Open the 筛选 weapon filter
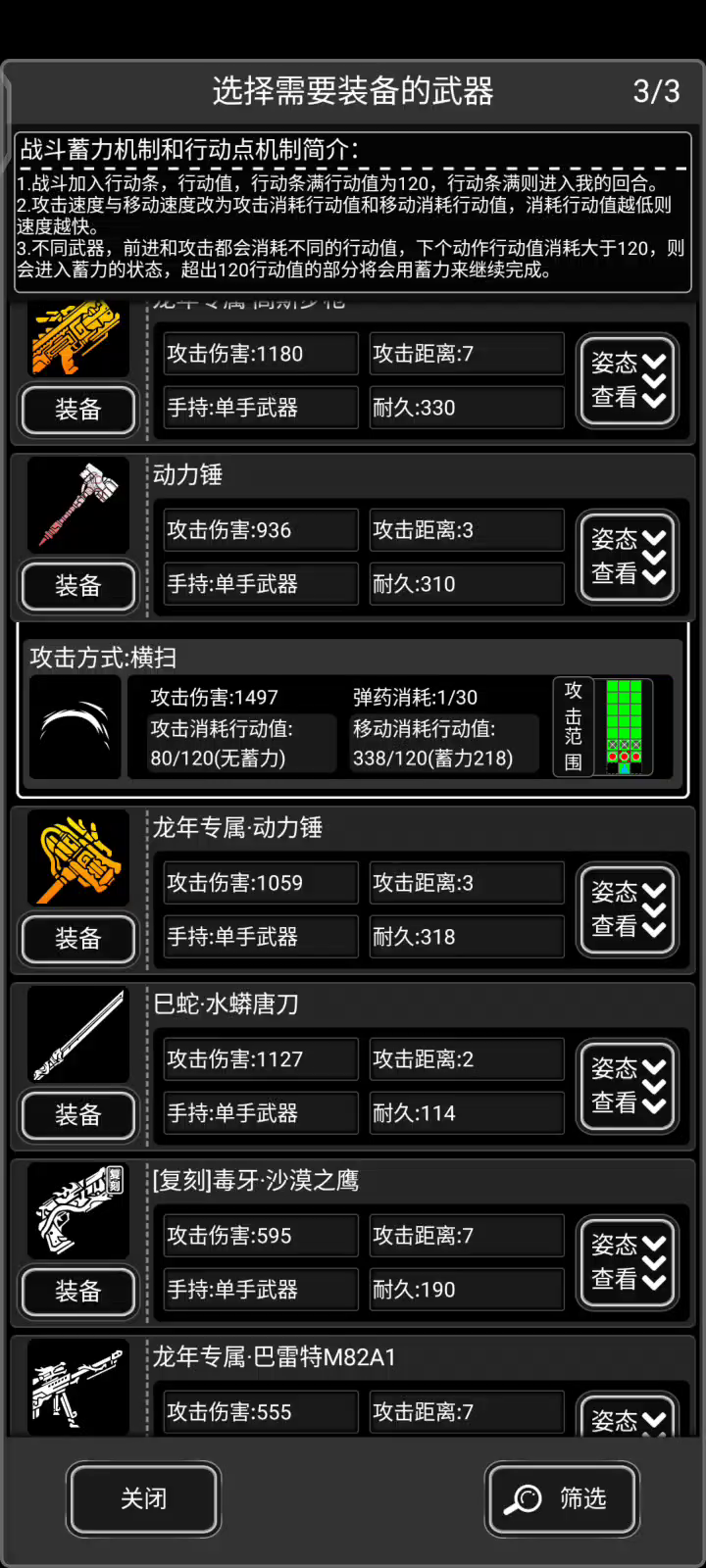 (x=562, y=1498)
